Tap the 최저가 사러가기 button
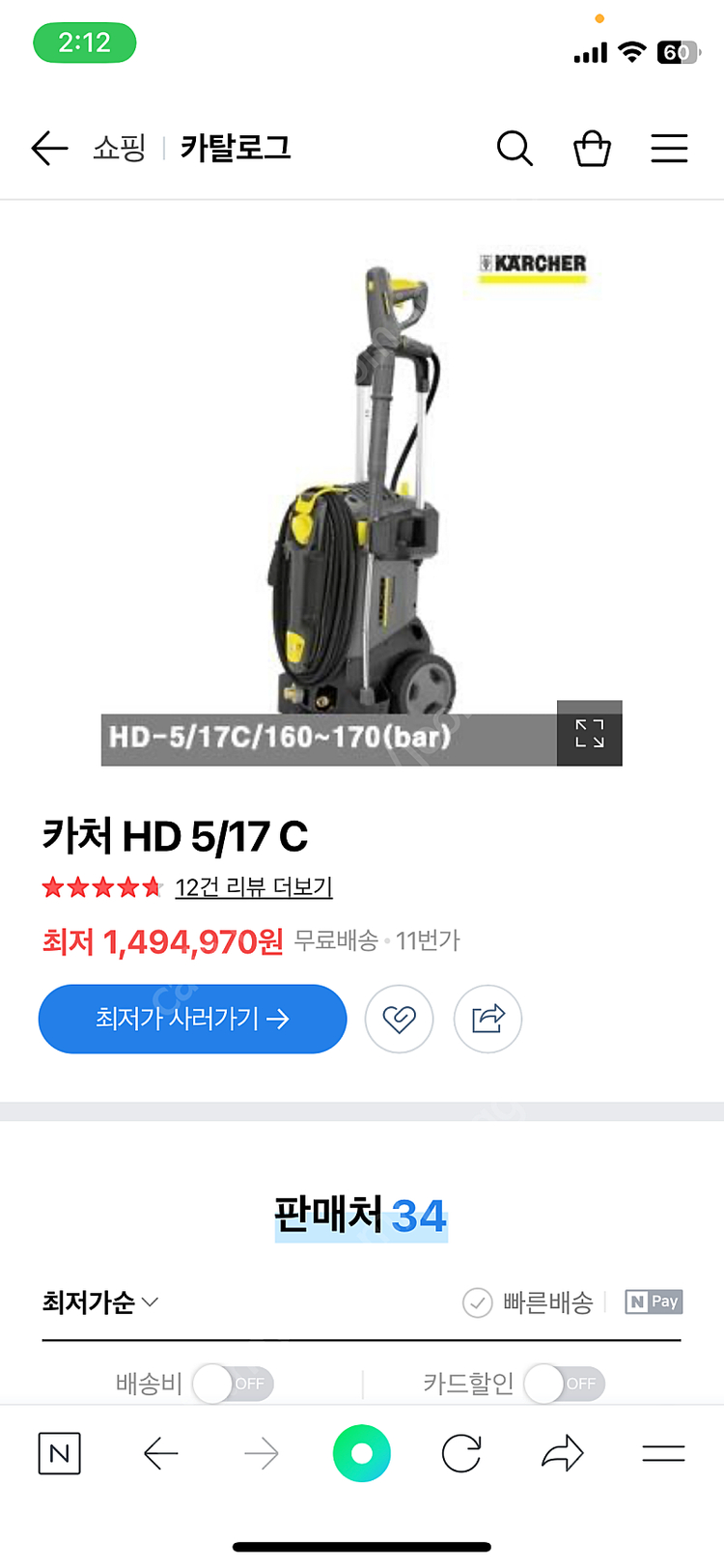Screen dimensions: 724x1568 tap(192, 1019)
